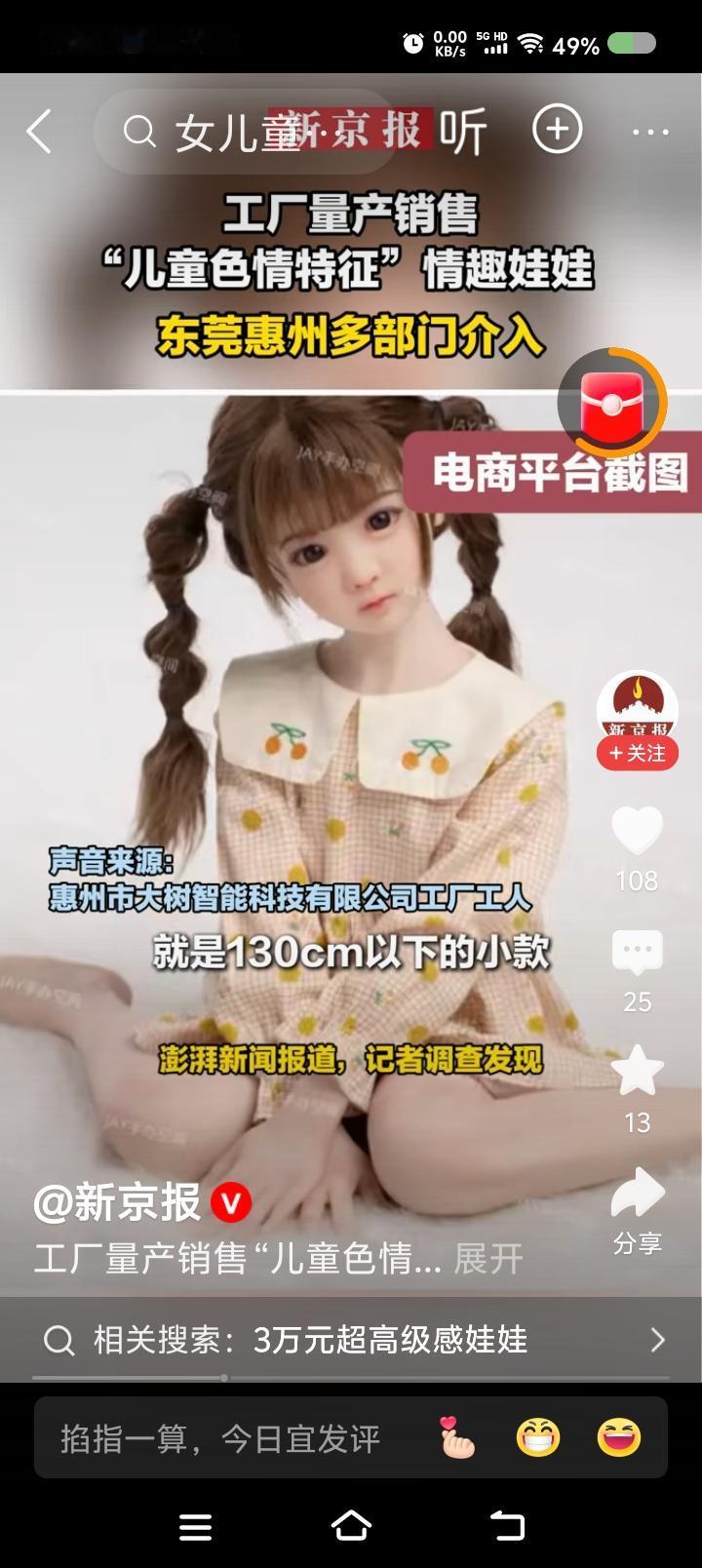Tap the back arrow at top left
Screen dimensions: 702x1568
[x=39, y=132]
